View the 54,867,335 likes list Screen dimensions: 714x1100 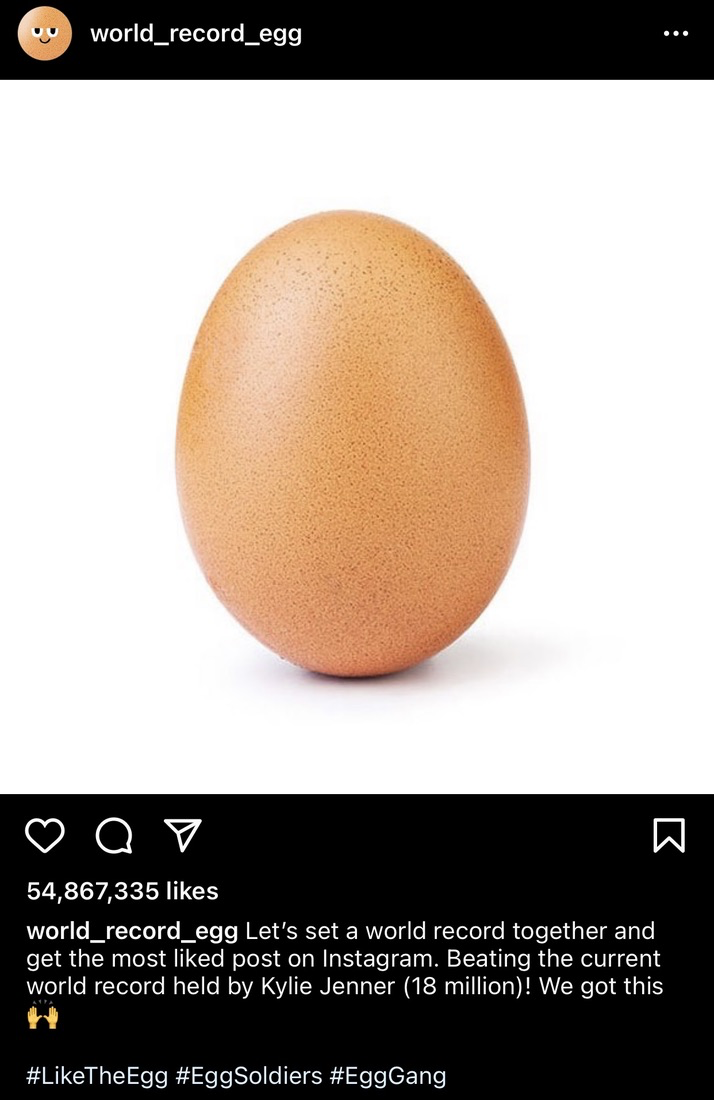(122, 891)
